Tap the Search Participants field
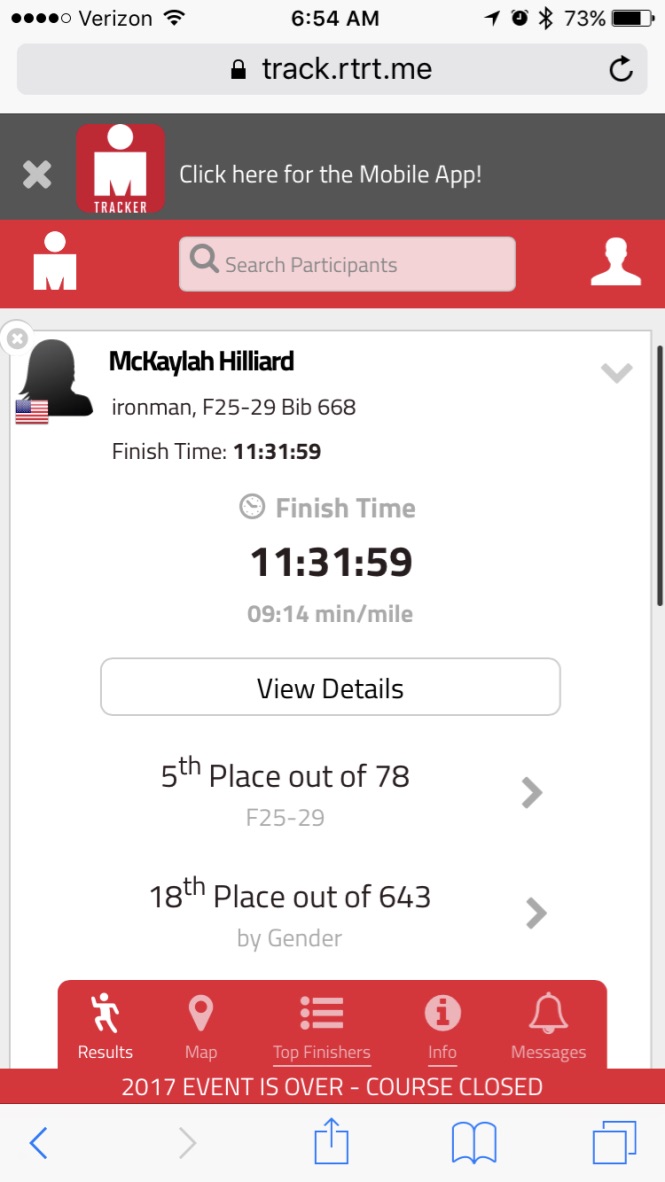 pos(347,265)
